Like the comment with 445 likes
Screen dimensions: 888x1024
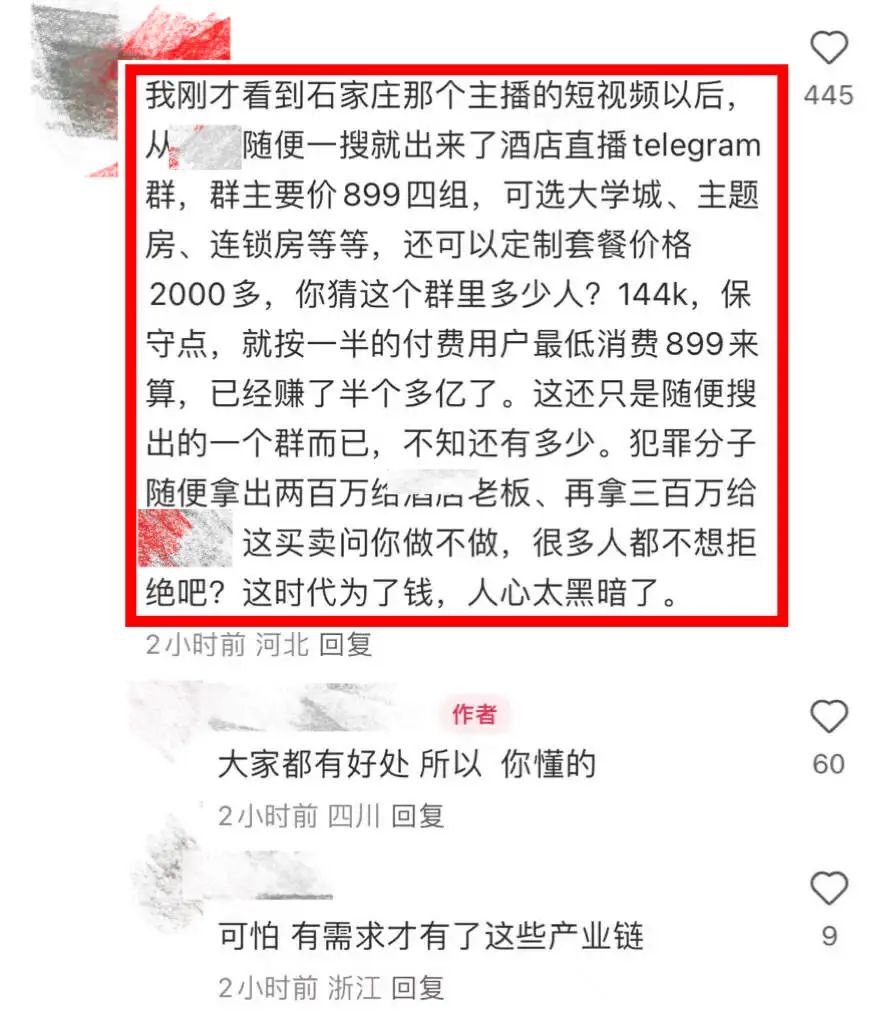(828, 50)
